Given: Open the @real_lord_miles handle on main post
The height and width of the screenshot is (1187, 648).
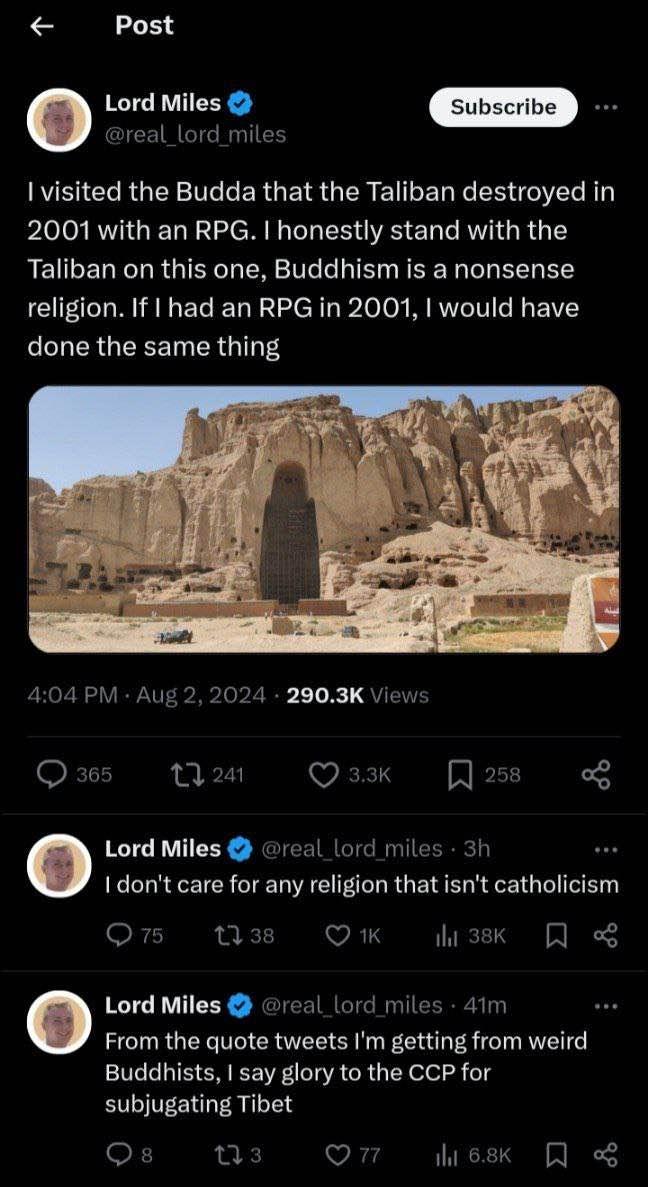Looking at the screenshot, I should coord(195,134).
